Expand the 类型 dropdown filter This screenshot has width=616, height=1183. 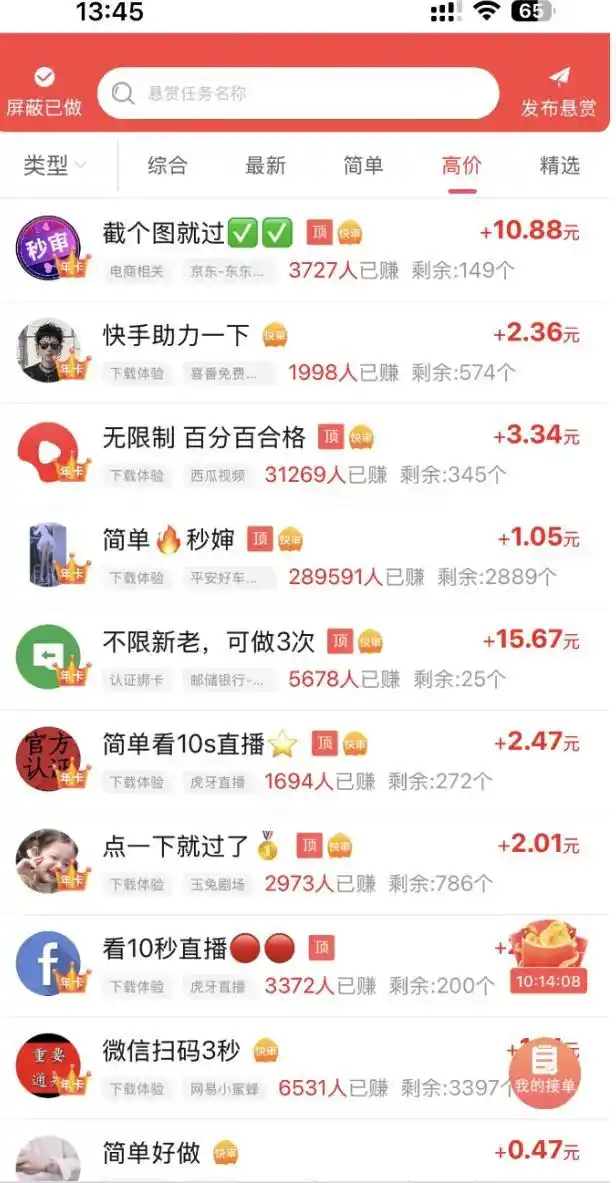55,166
